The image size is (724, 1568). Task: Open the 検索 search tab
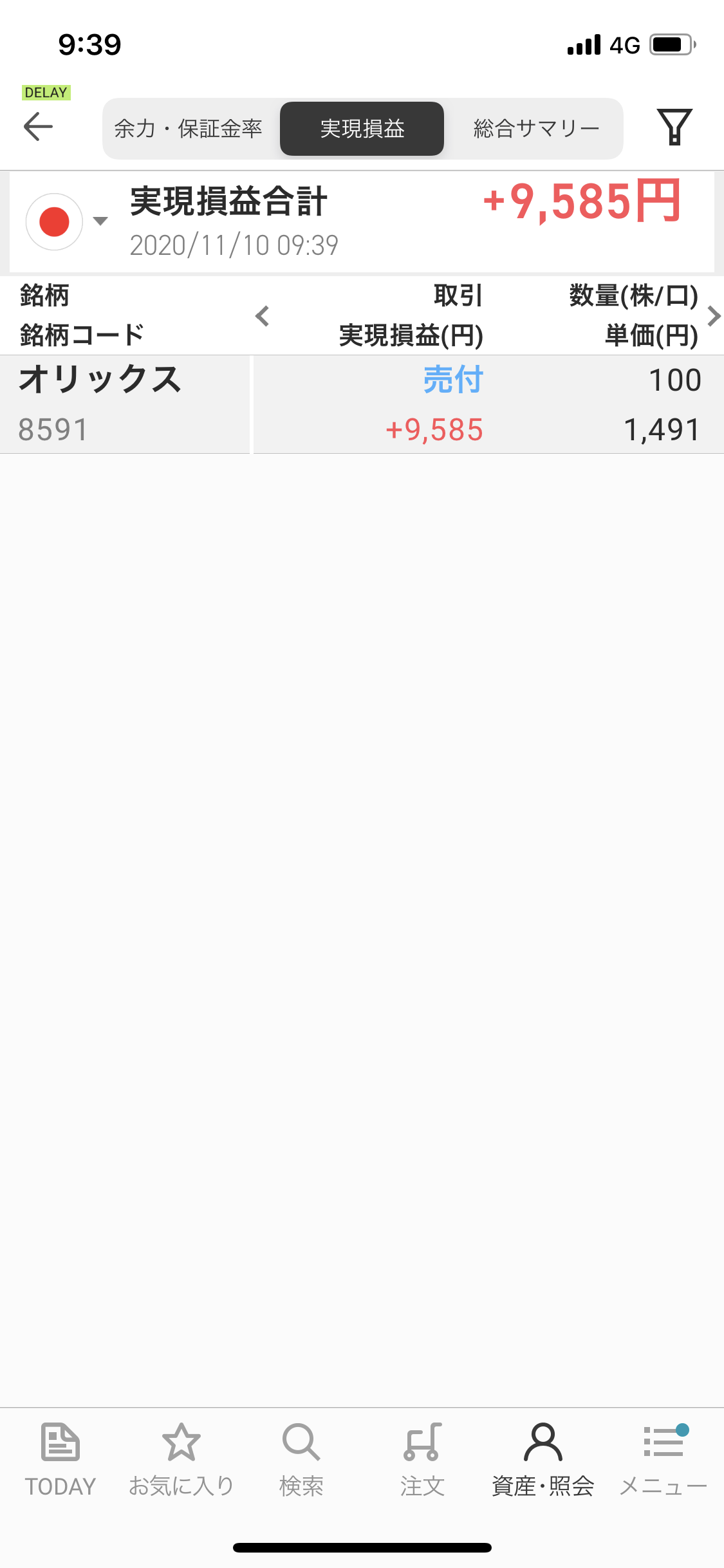(x=301, y=1460)
